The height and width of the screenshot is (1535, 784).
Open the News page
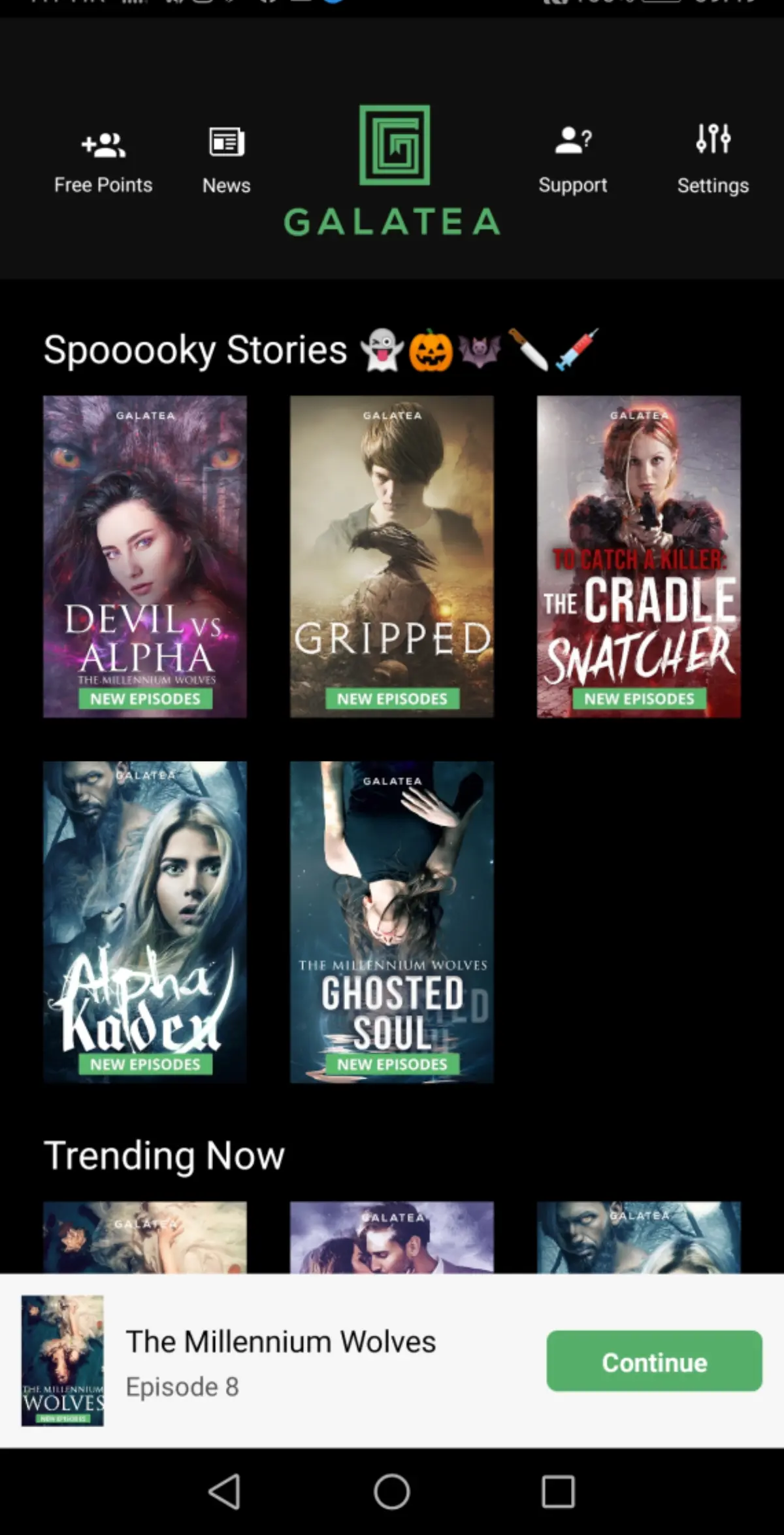pos(226,160)
